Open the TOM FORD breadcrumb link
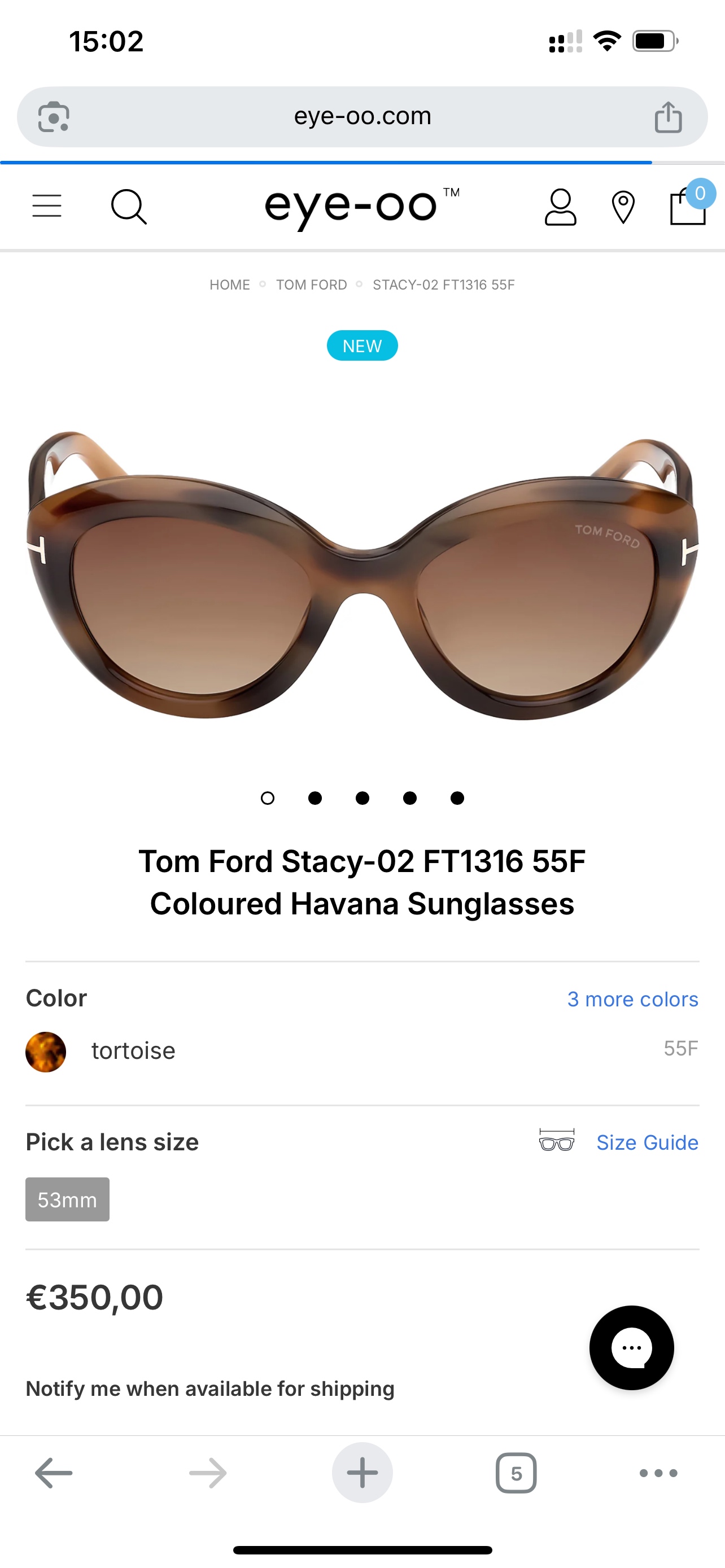 tap(311, 284)
